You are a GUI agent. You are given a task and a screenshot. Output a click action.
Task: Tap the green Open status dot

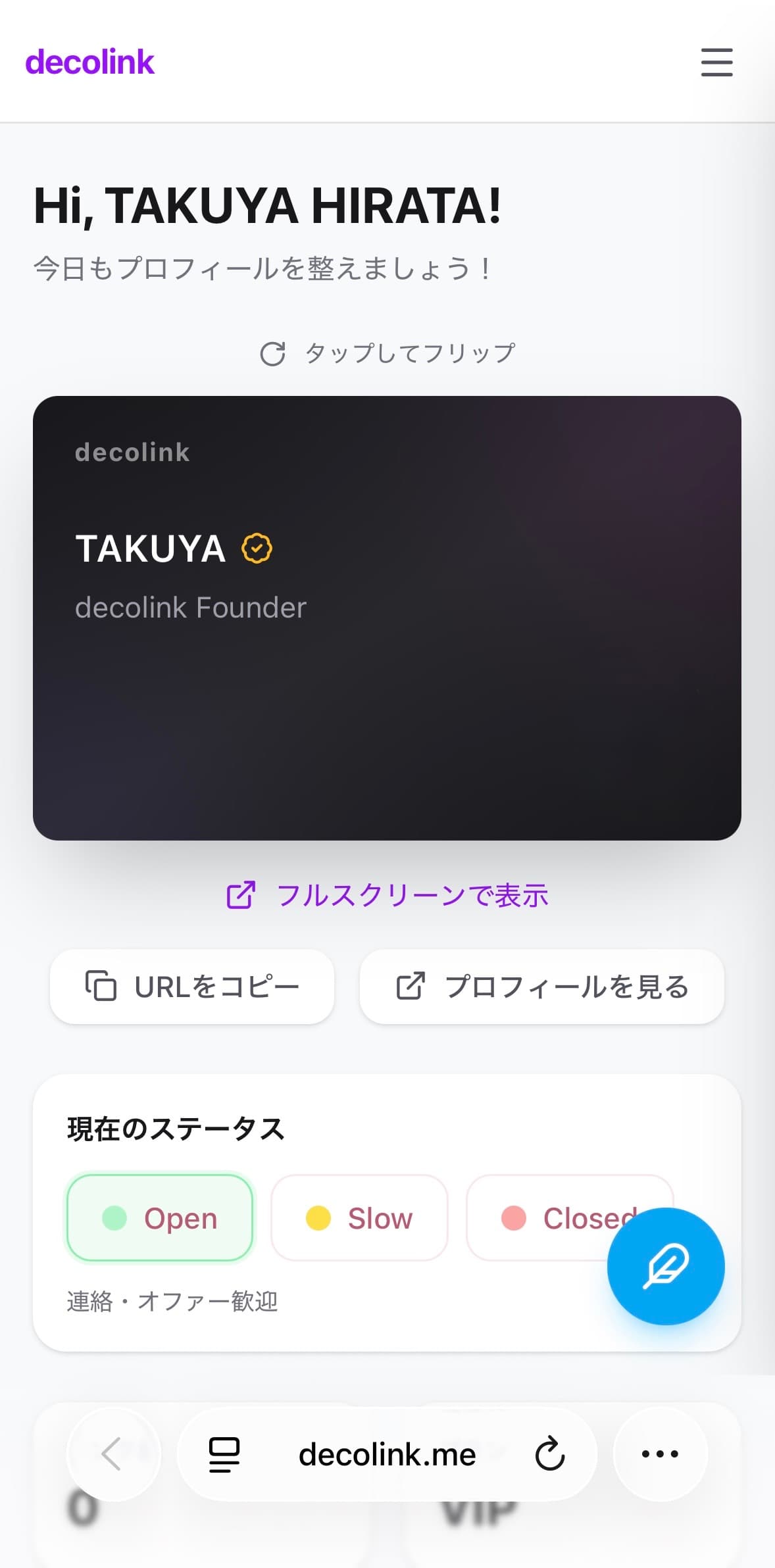pos(114,1217)
